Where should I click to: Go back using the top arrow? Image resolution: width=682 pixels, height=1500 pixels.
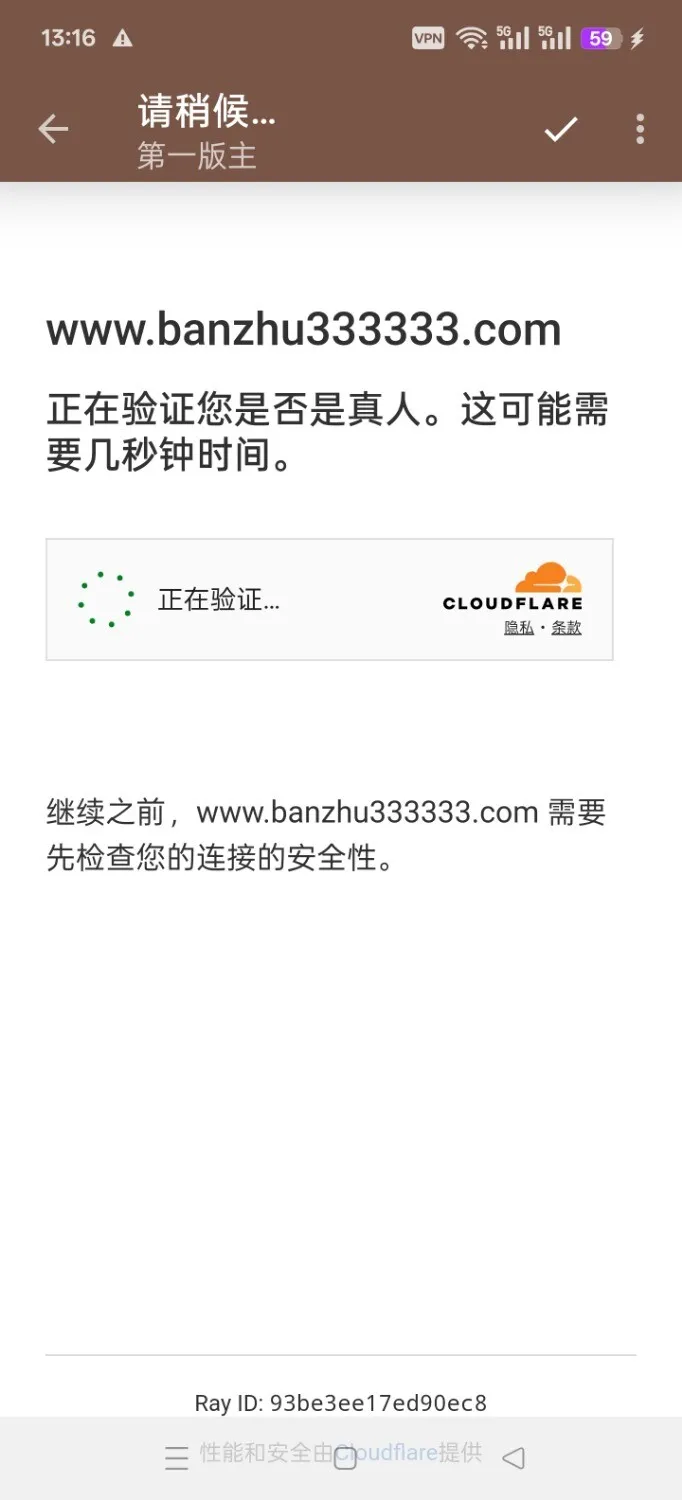click(x=53, y=129)
